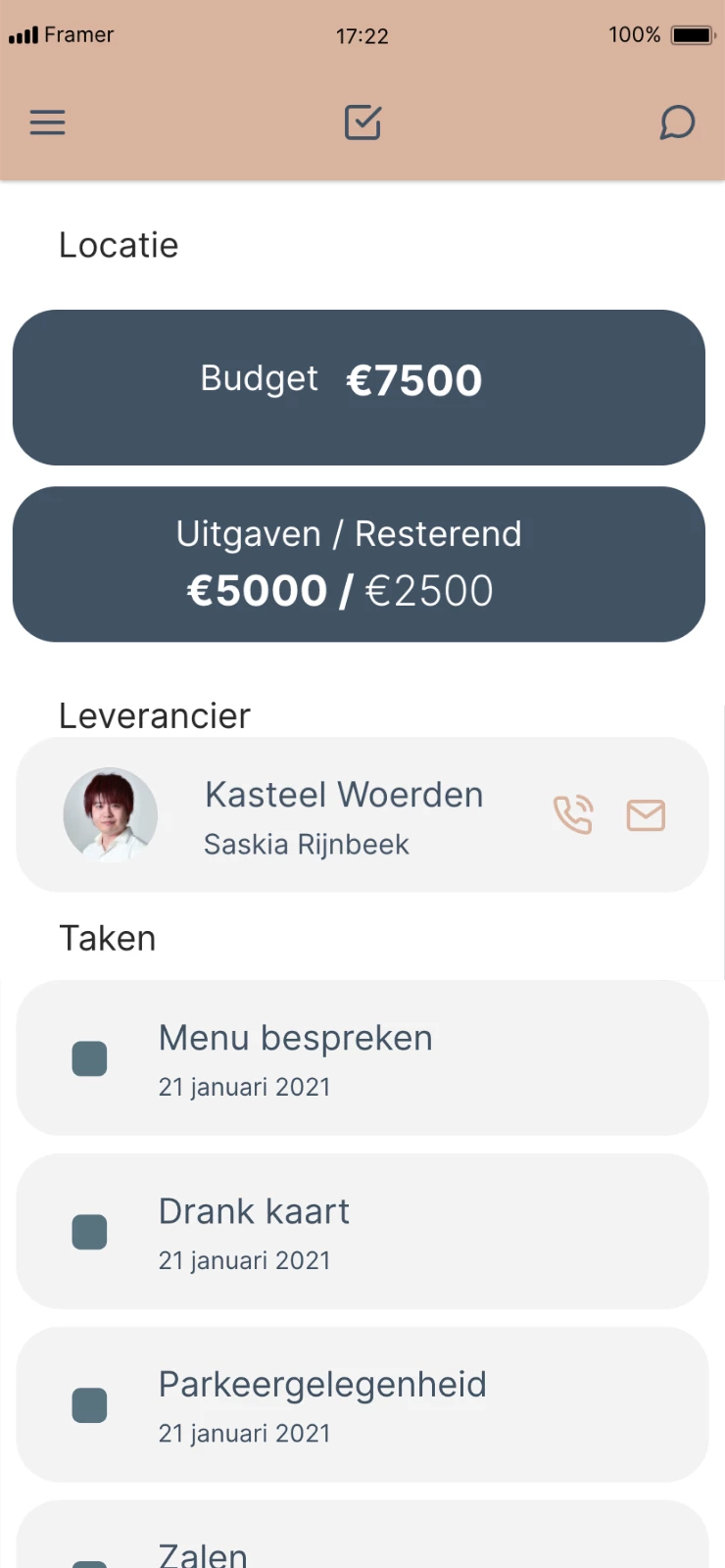Select the speech bubble in the top bar

click(x=677, y=122)
